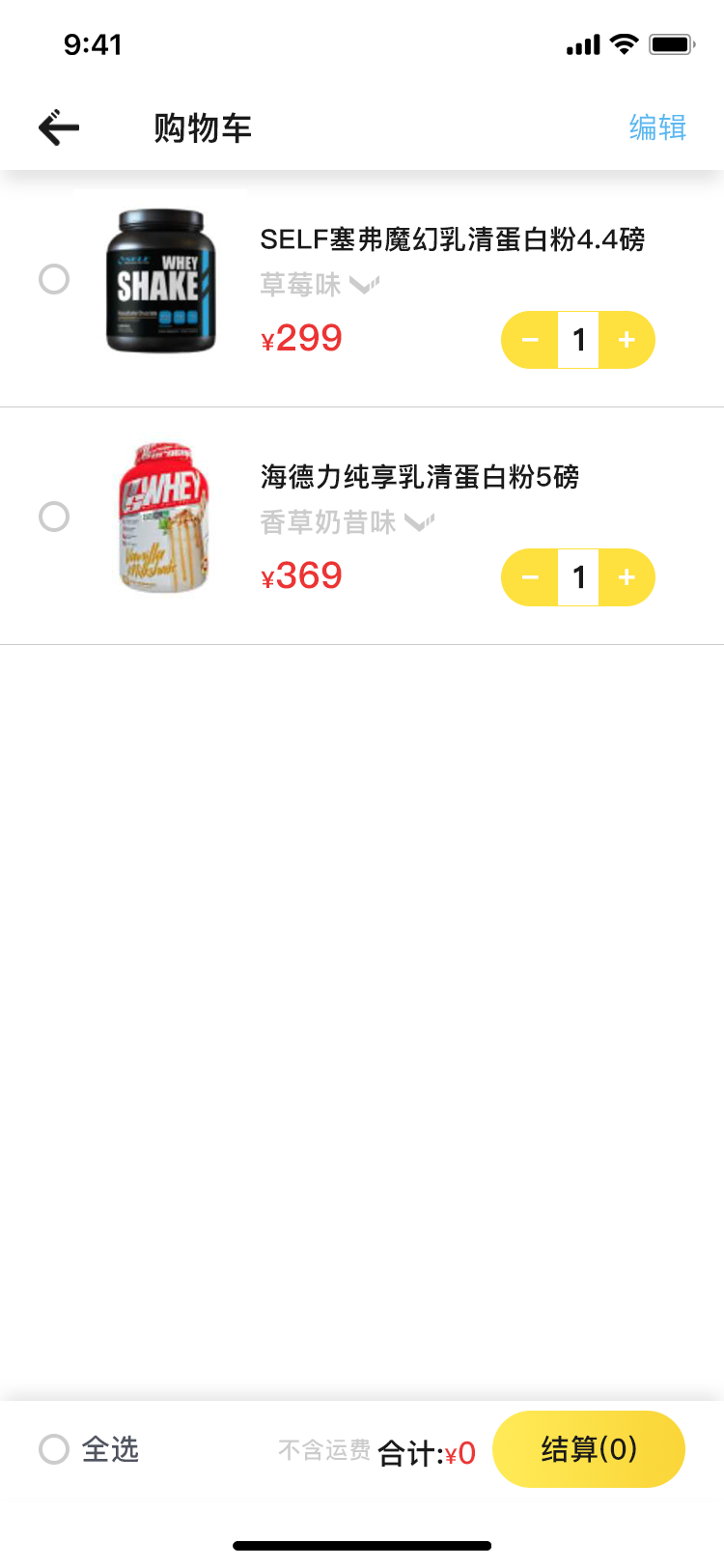Open the SELF塞弗 protein powder image
The image size is (724, 1568).
pos(160,280)
